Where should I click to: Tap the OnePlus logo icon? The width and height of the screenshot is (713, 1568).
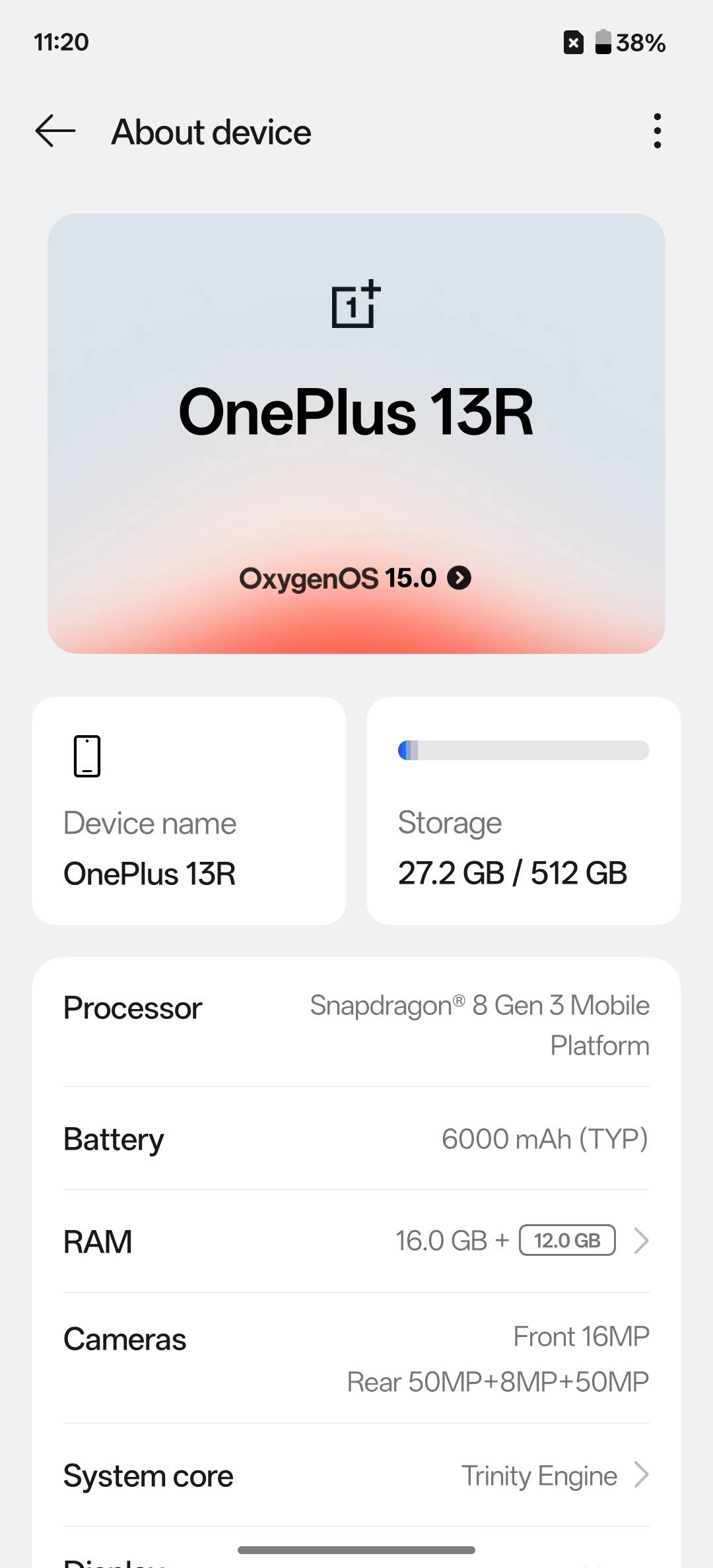pyautogui.click(x=356, y=306)
